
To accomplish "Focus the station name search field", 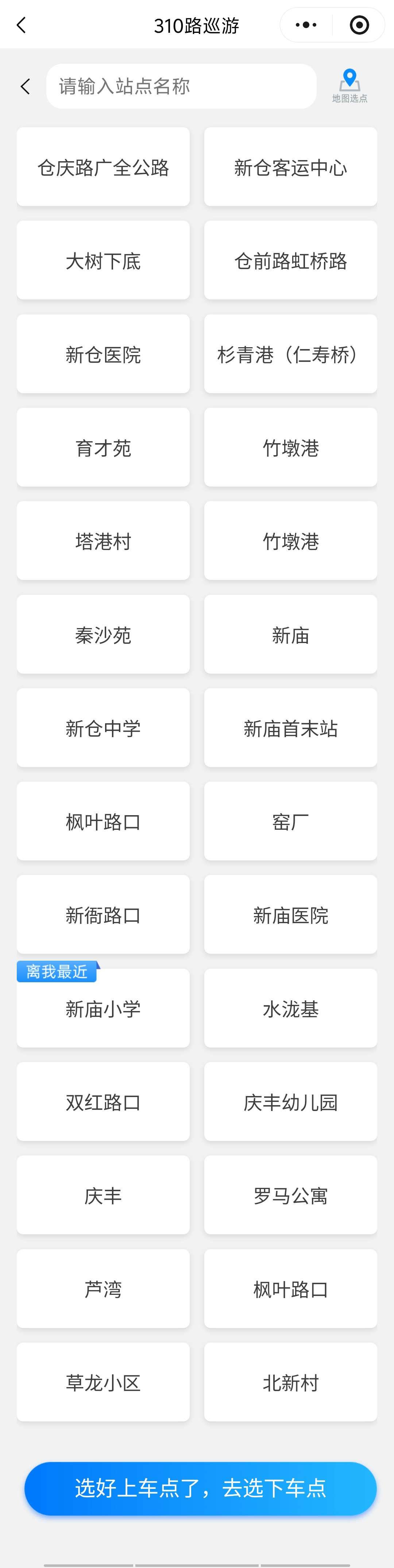I will 181,86.
